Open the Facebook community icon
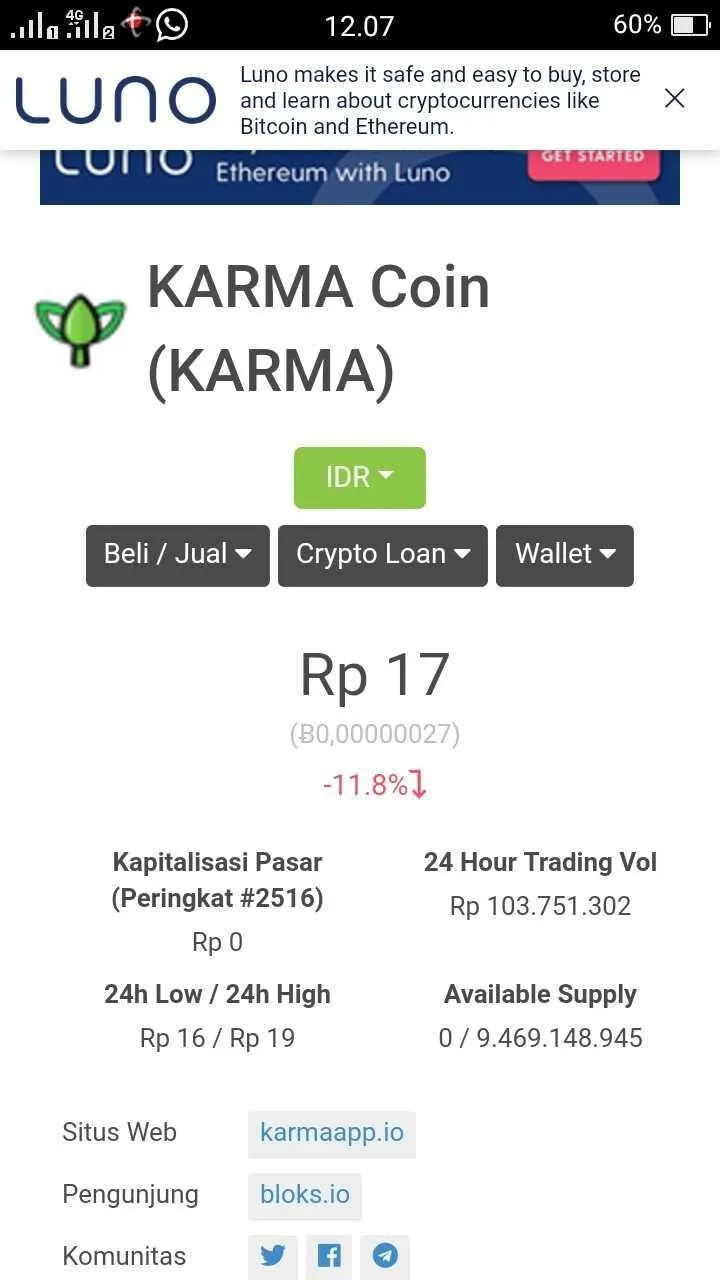 [329, 1256]
